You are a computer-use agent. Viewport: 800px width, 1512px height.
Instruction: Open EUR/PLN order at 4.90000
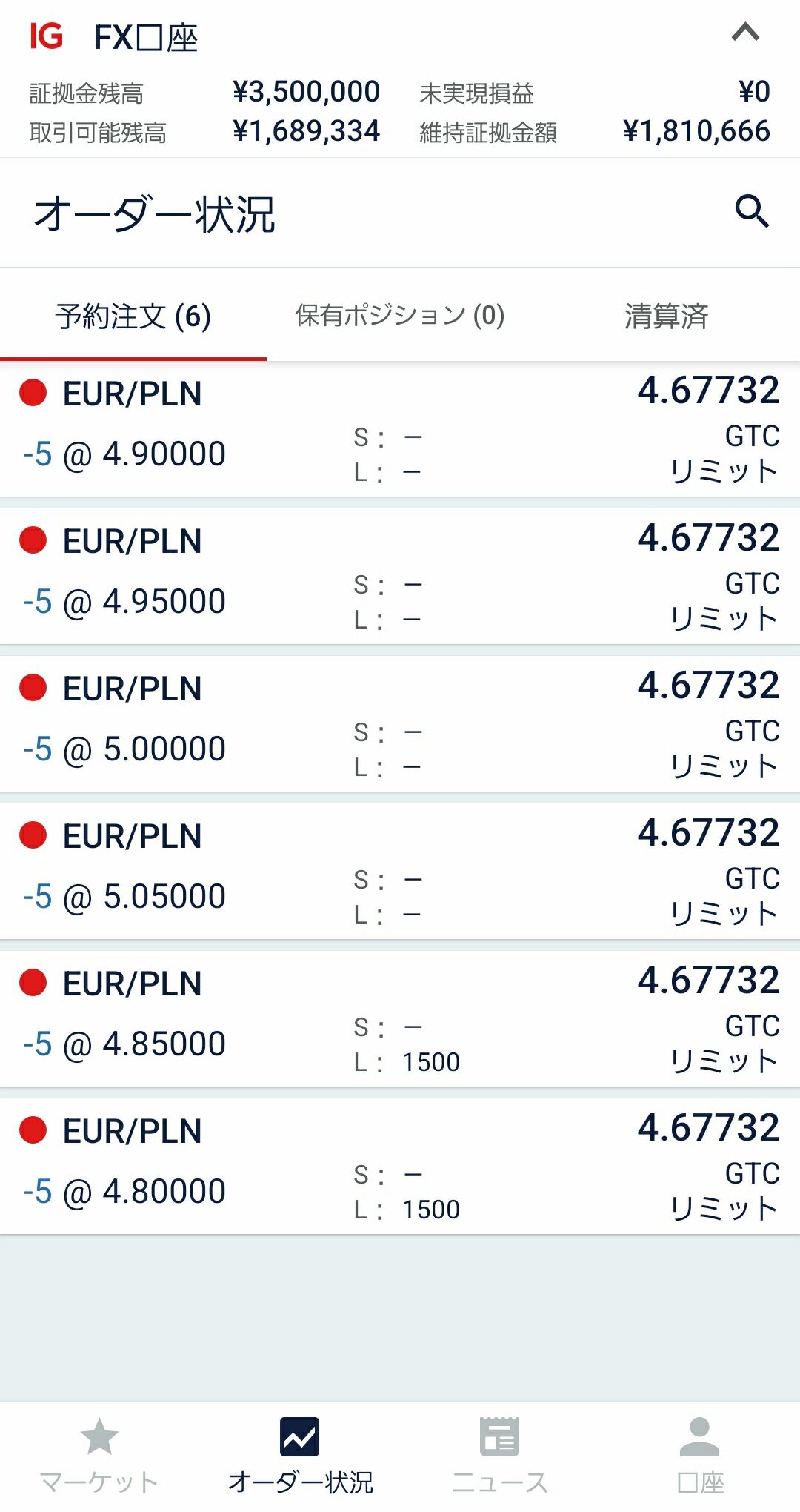click(400, 430)
